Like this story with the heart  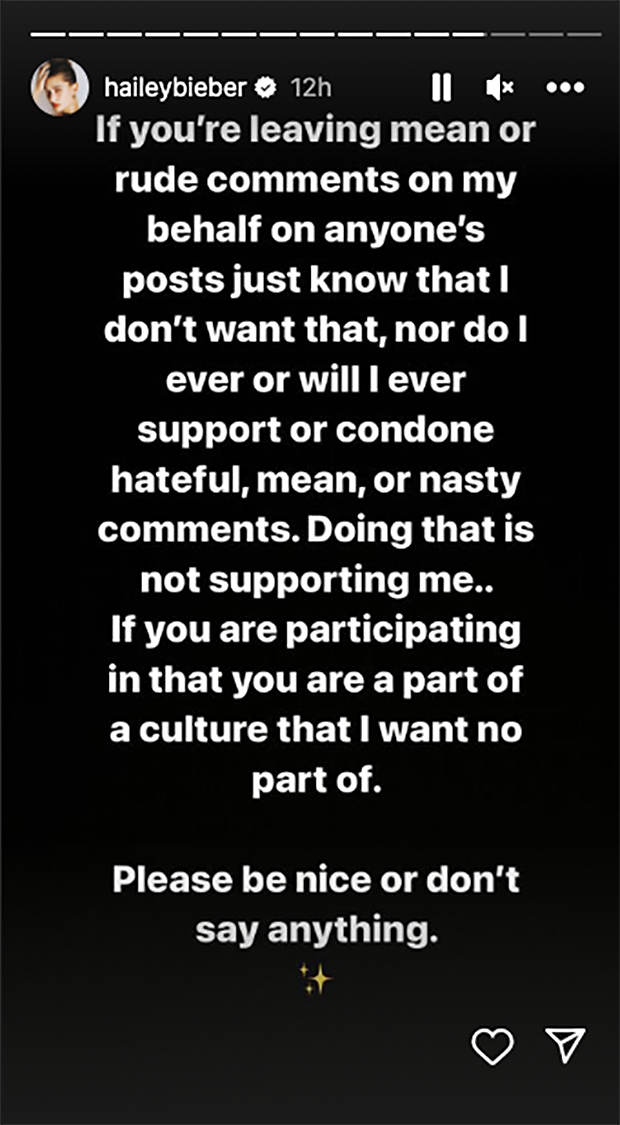[492, 1045]
